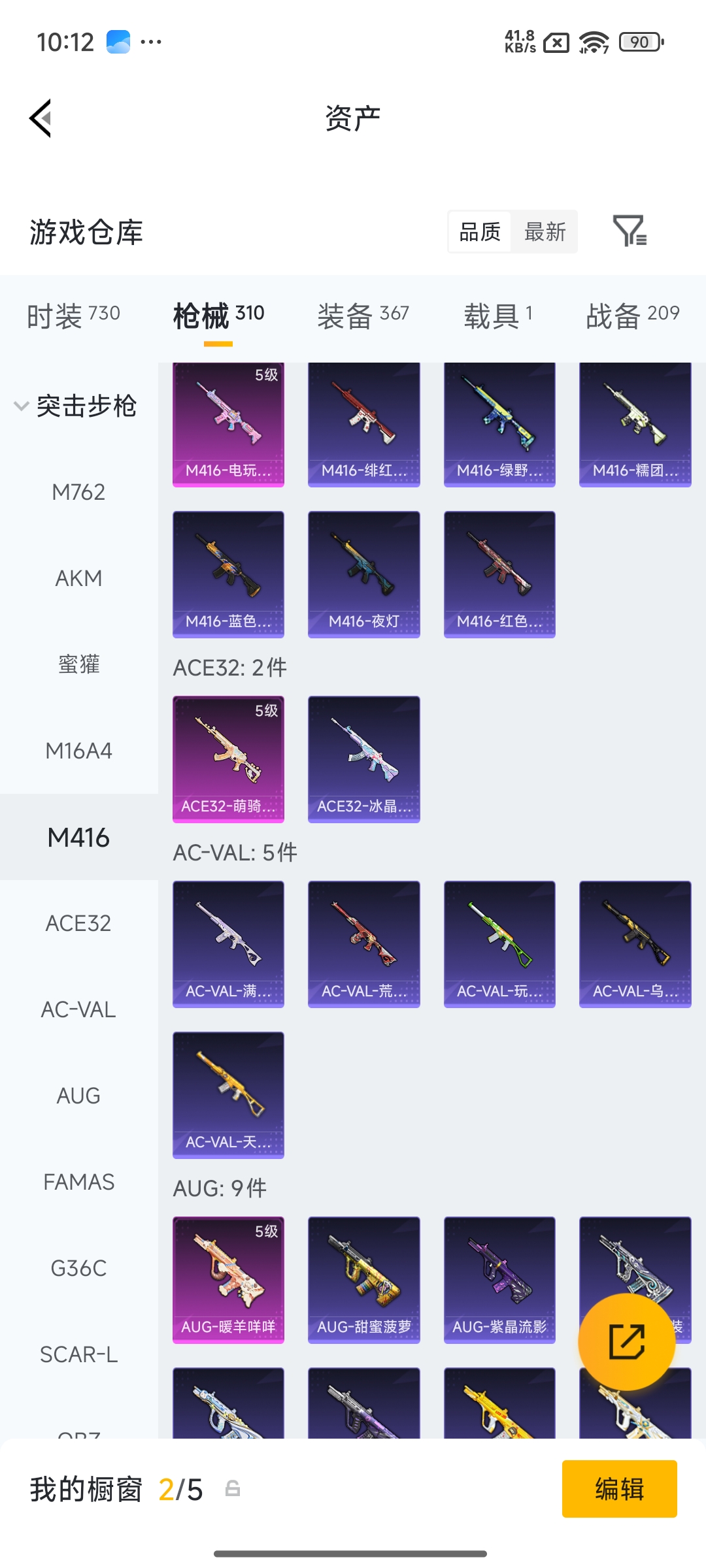
Task: Open the M416-夜灯 skin tile
Action: [x=364, y=574]
